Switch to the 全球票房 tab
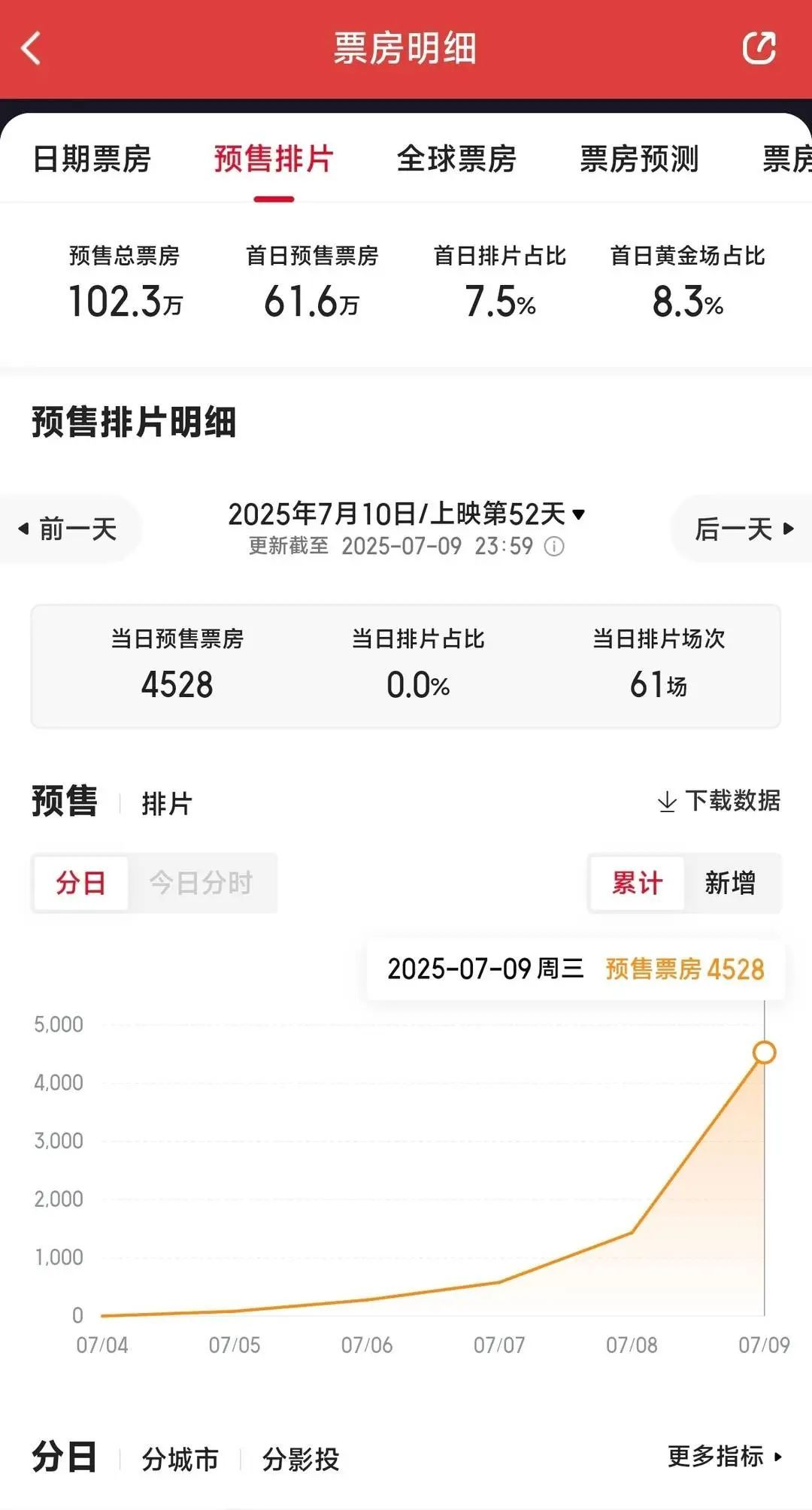Image resolution: width=812 pixels, height=1510 pixels. [457, 159]
